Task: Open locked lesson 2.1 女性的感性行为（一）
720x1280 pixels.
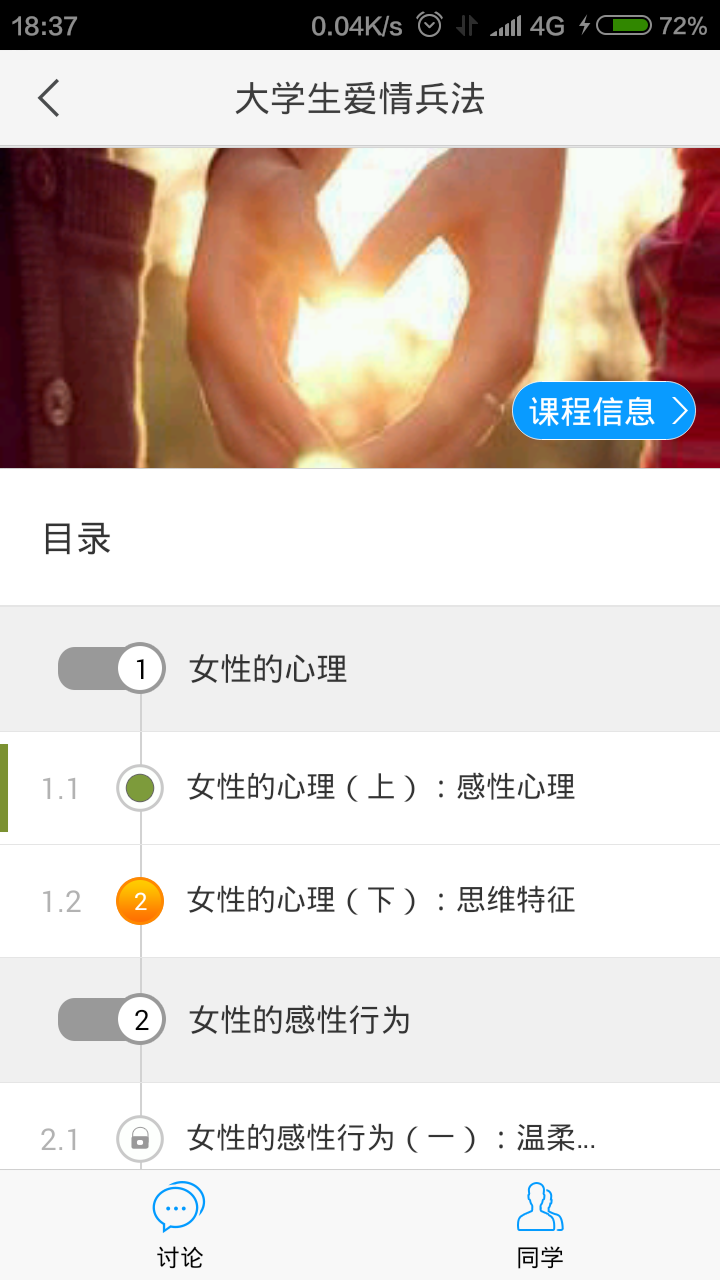Action: pos(390,1138)
